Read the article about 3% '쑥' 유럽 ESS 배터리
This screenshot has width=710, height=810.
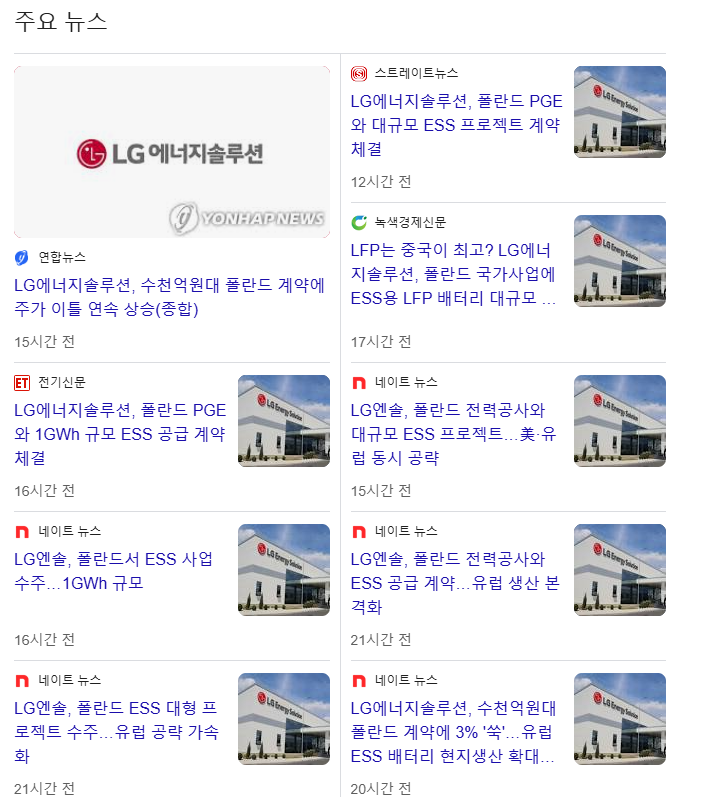pyautogui.click(x=453, y=731)
